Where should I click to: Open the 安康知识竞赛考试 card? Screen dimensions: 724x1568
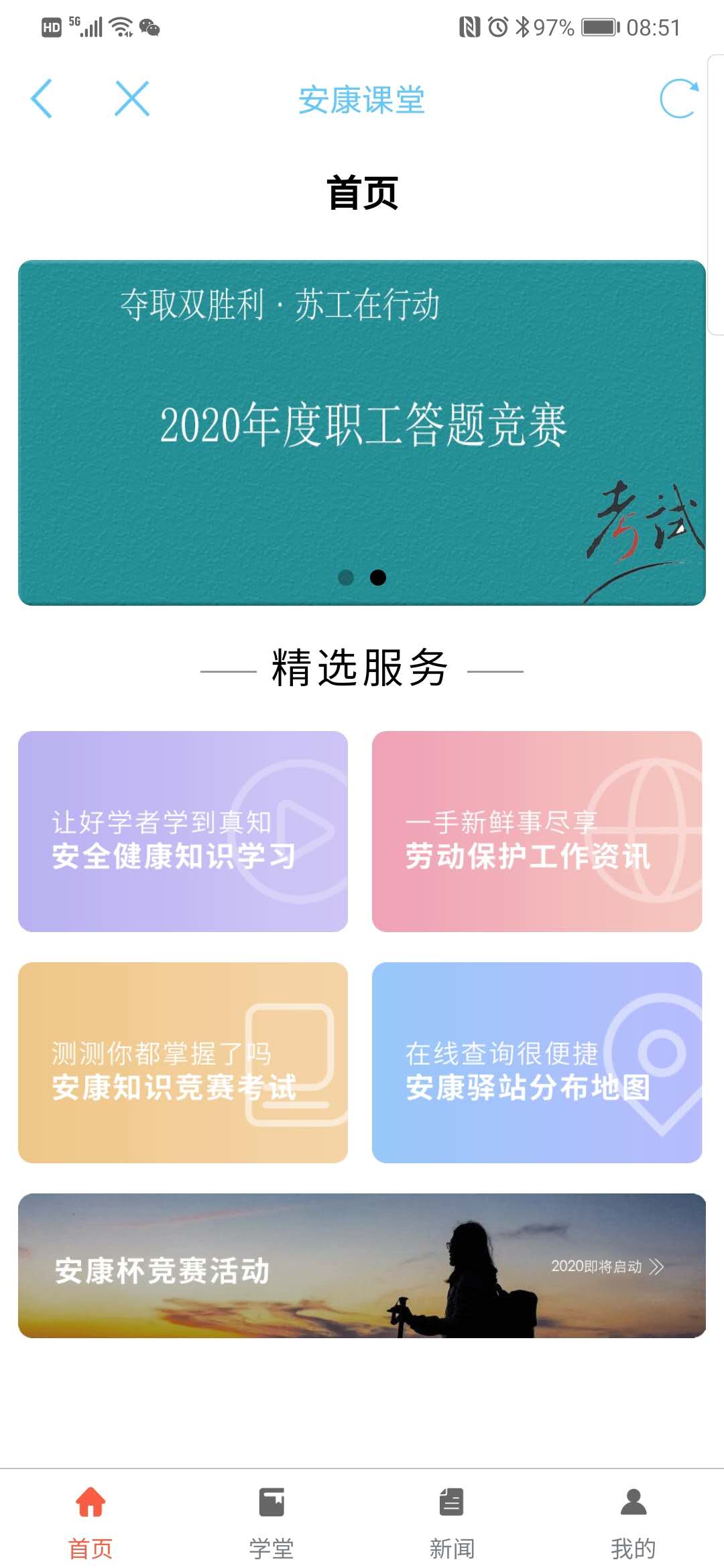pyautogui.click(x=183, y=1063)
